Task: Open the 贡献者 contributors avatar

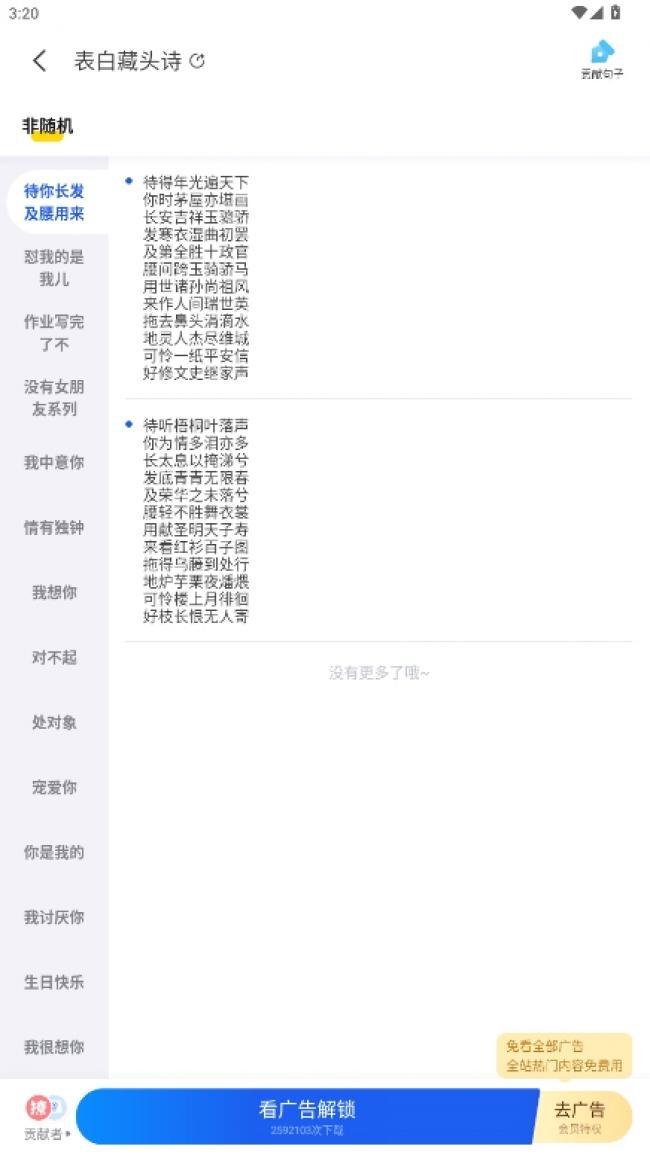Action: click(x=47, y=1117)
